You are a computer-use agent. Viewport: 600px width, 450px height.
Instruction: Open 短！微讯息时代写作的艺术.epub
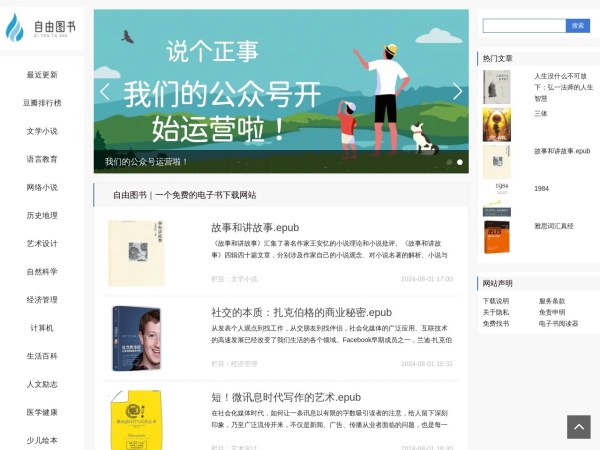point(286,397)
